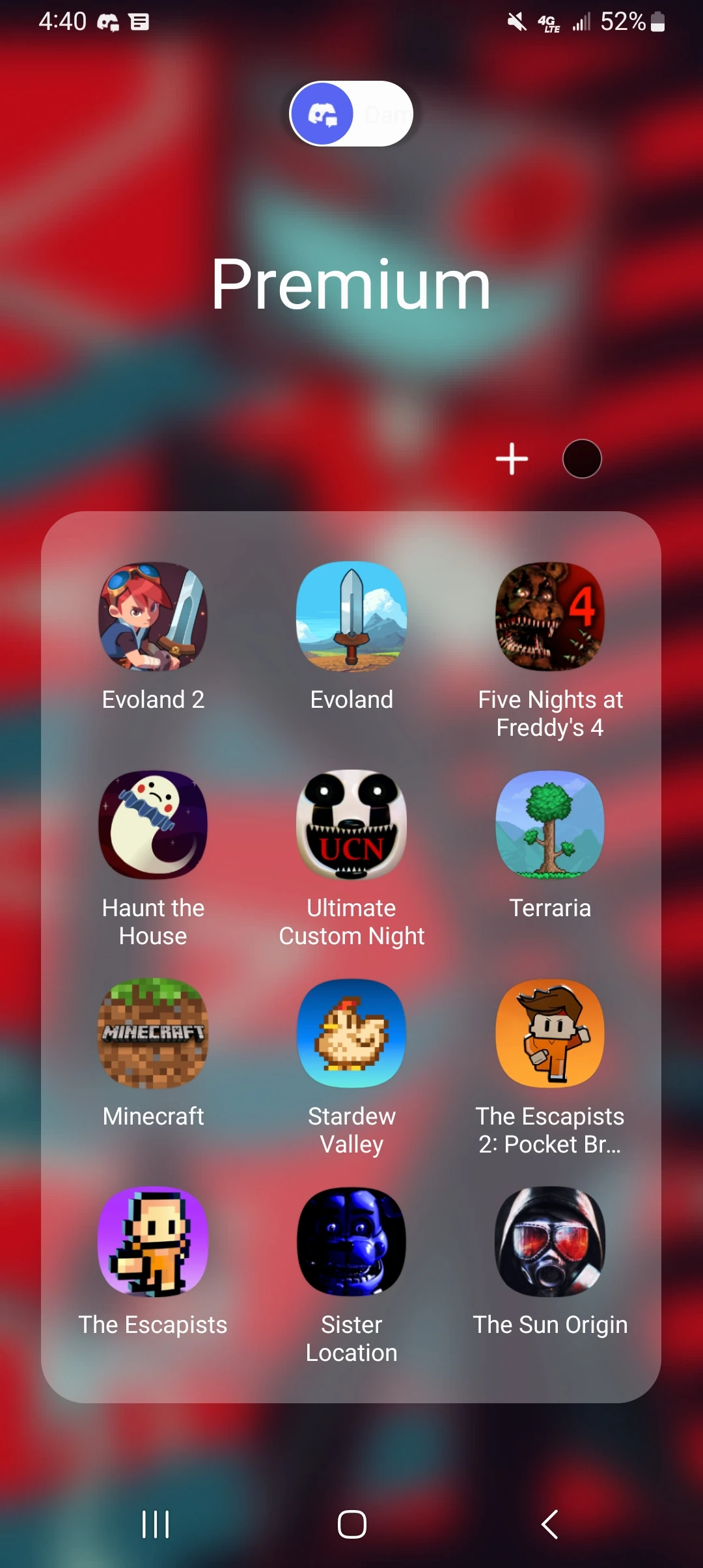Start Haunt the House
This screenshot has width=703, height=1568.
(153, 824)
